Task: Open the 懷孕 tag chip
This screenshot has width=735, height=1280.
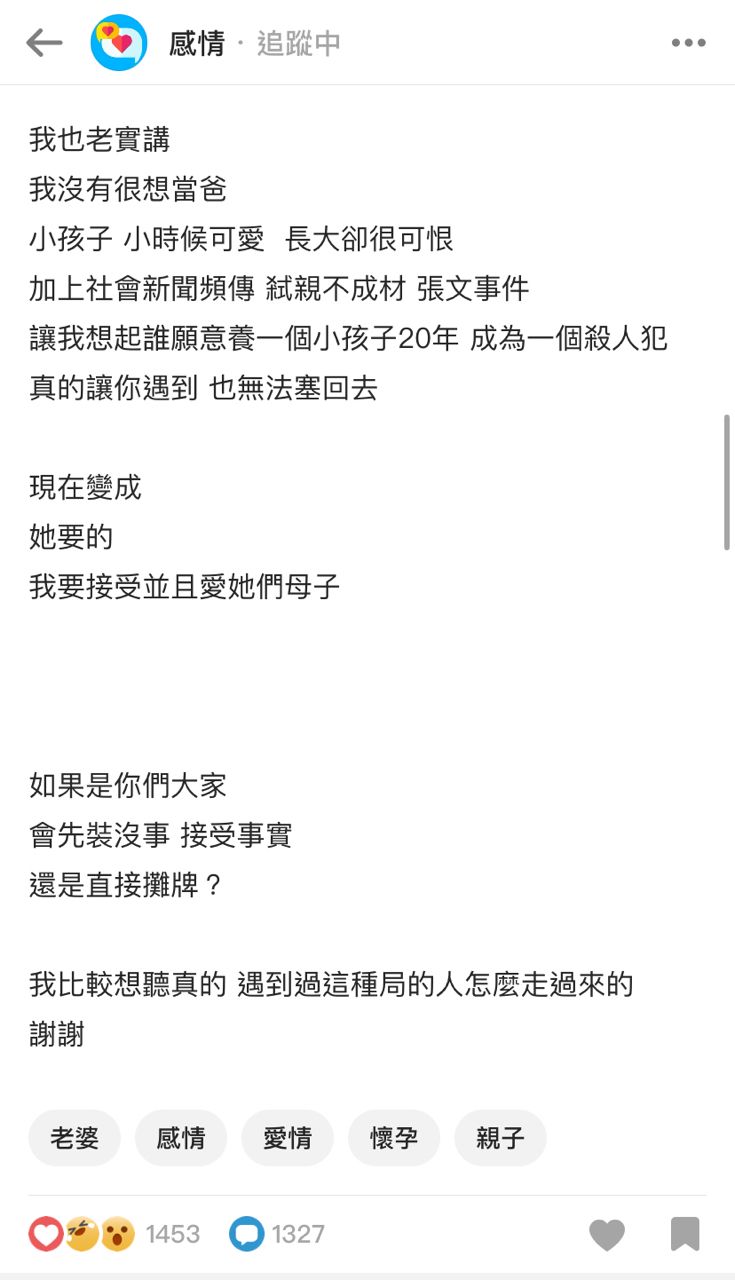Action: (394, 1138)
